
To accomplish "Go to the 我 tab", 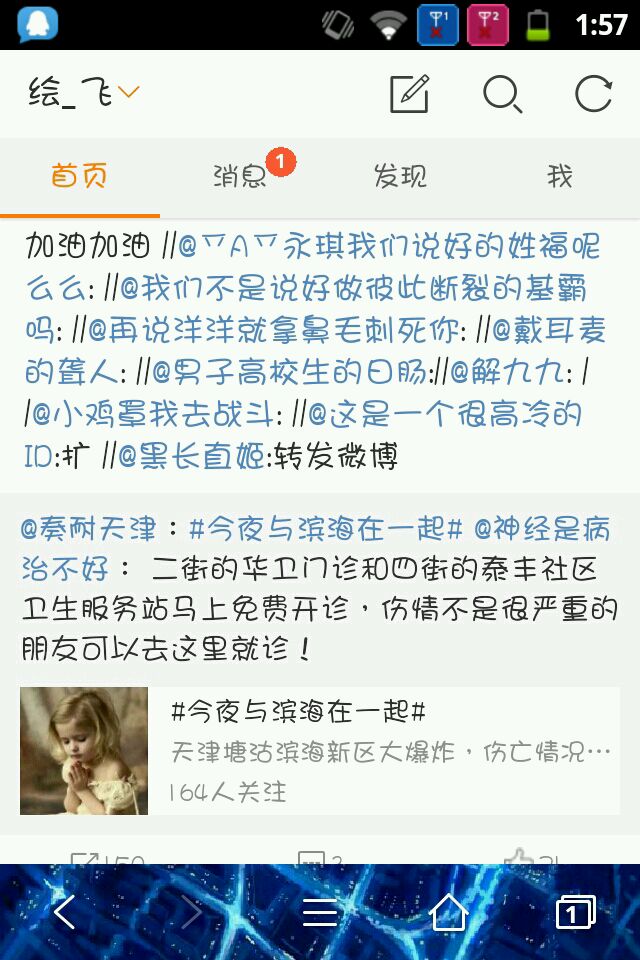I will [559, 177].
